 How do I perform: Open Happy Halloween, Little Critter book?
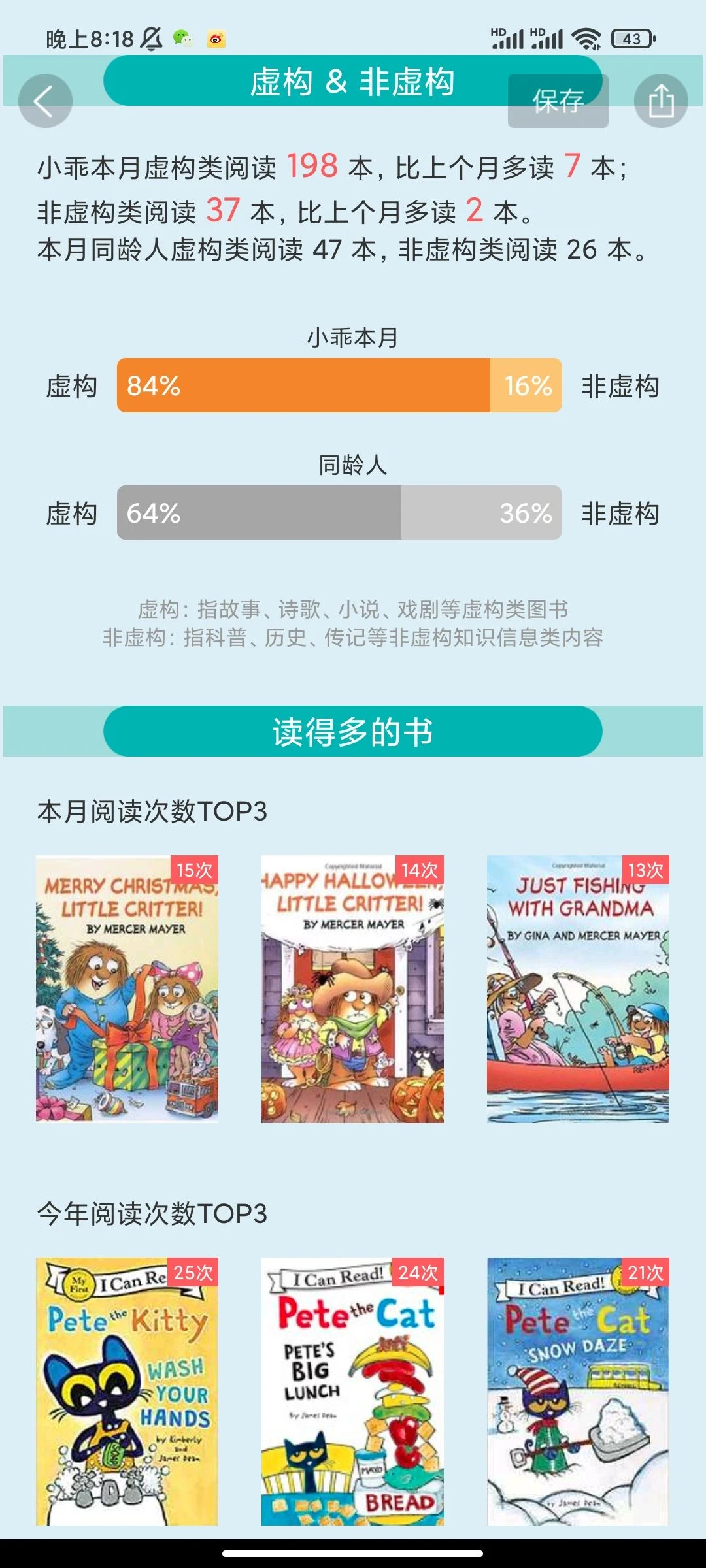pyautogui.click(x=352, y=988)
